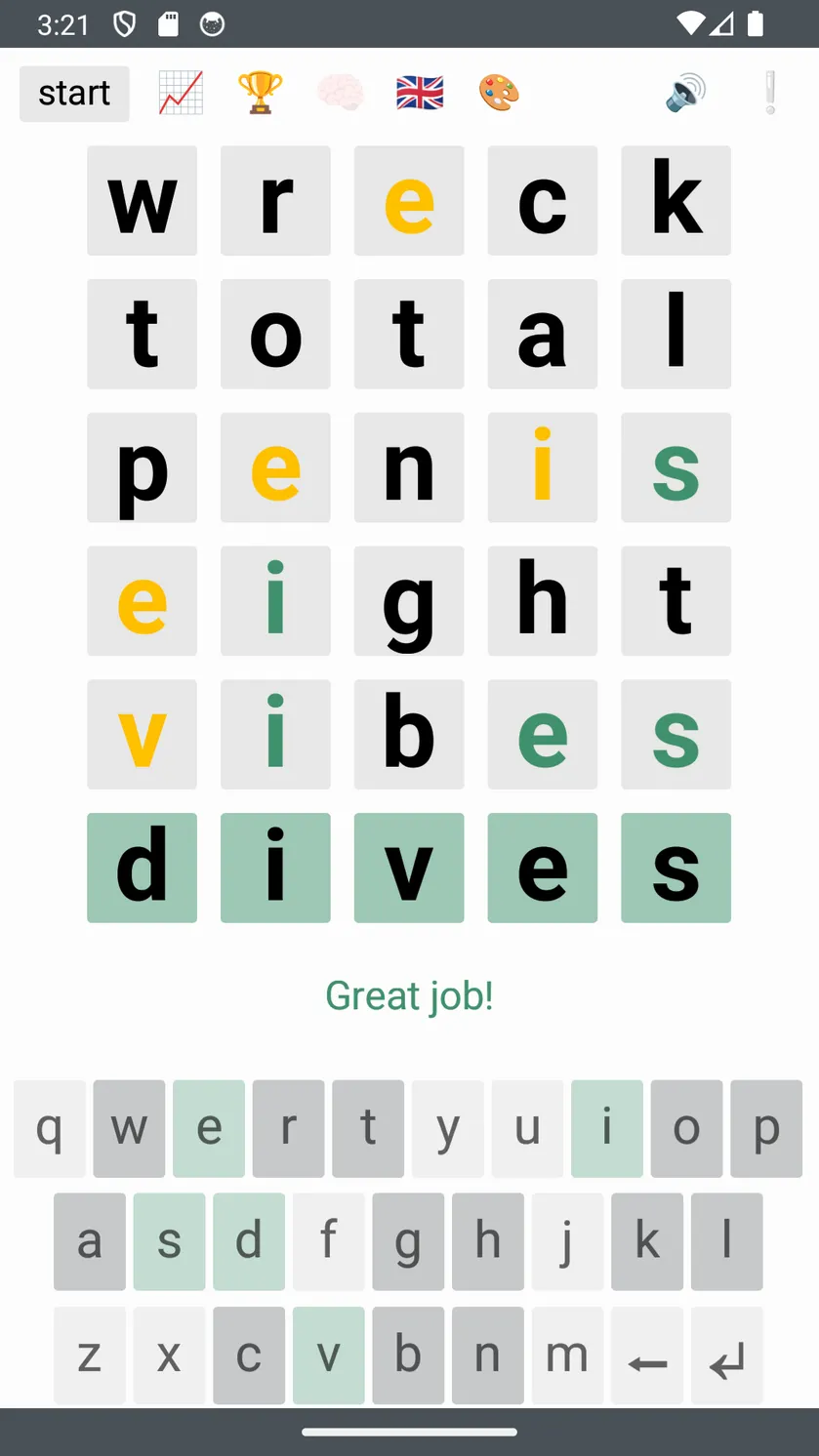Screen dimensions: 819x1456
Task: Tap the start button
Action: [x=74, y=94]
